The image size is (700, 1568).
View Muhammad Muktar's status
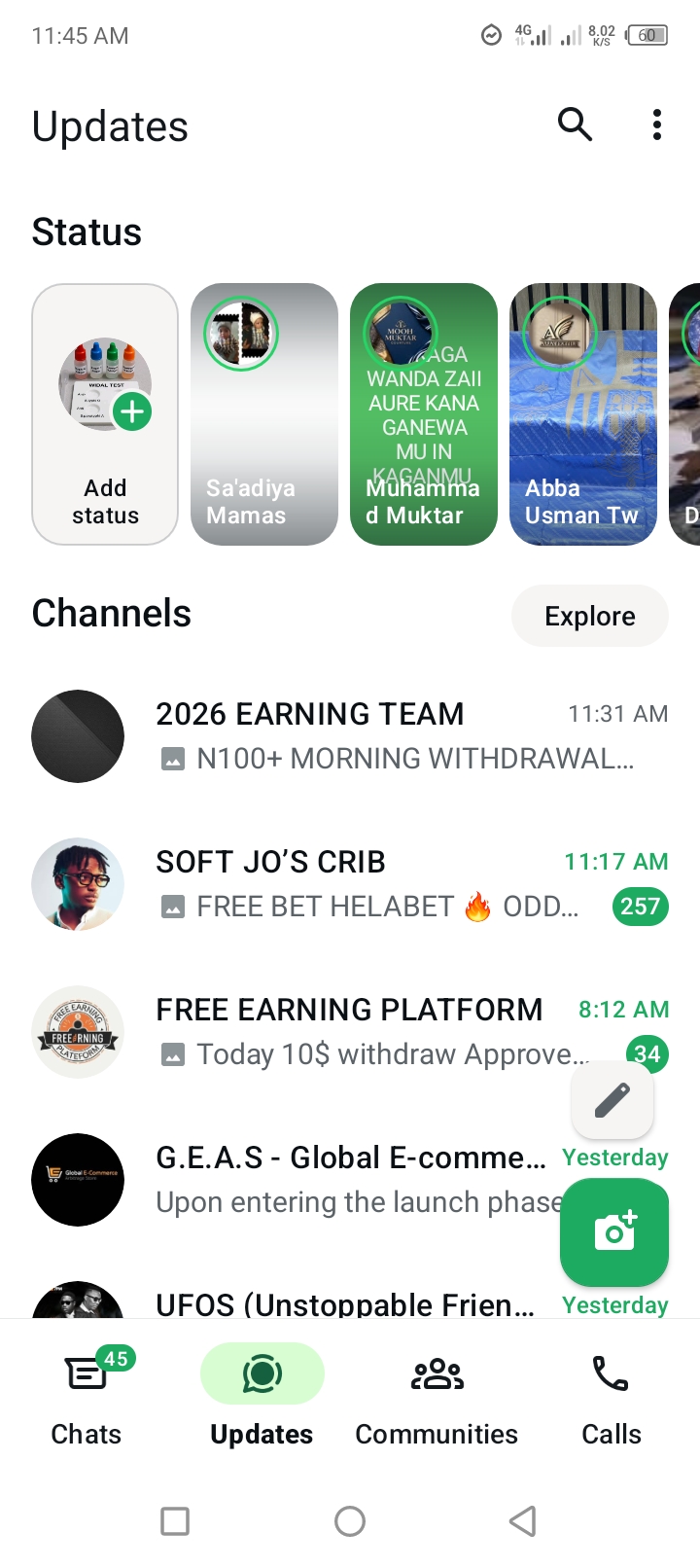424,413
